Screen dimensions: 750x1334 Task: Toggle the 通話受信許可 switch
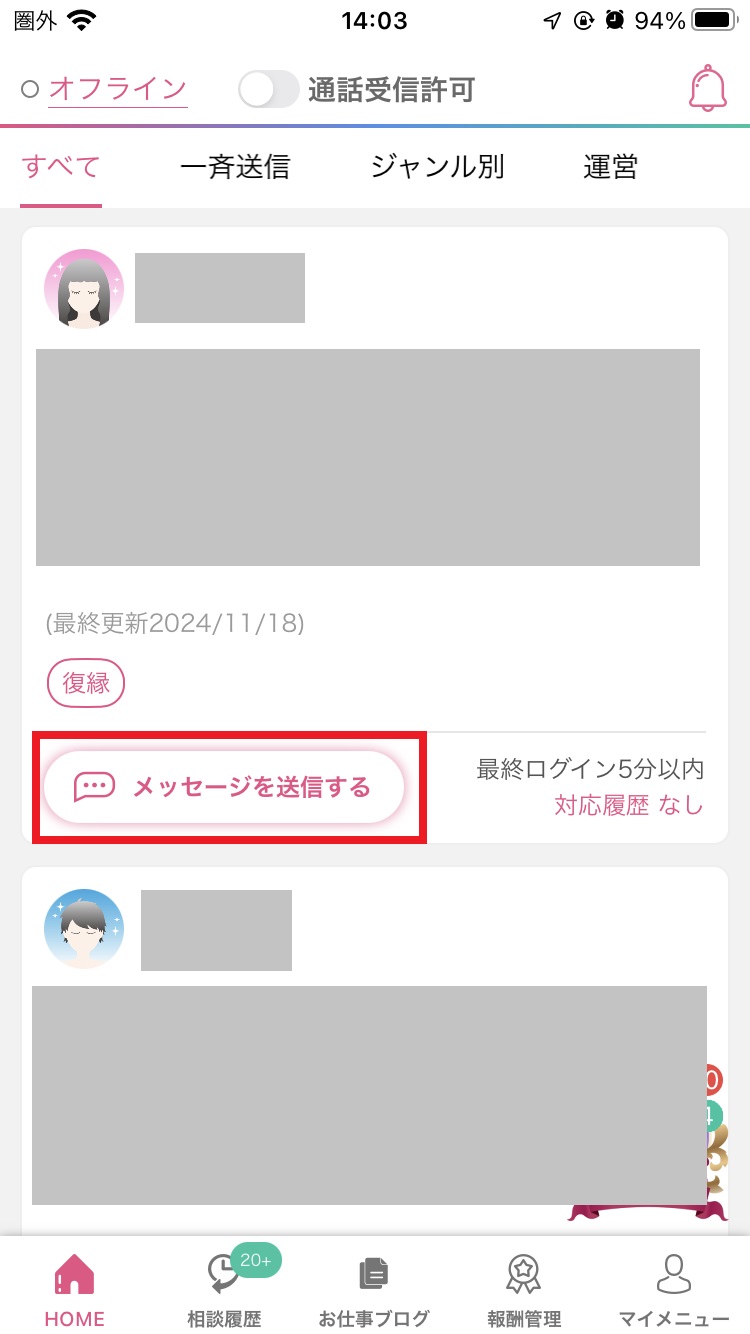pyautogui.click(x=269, y=90)
